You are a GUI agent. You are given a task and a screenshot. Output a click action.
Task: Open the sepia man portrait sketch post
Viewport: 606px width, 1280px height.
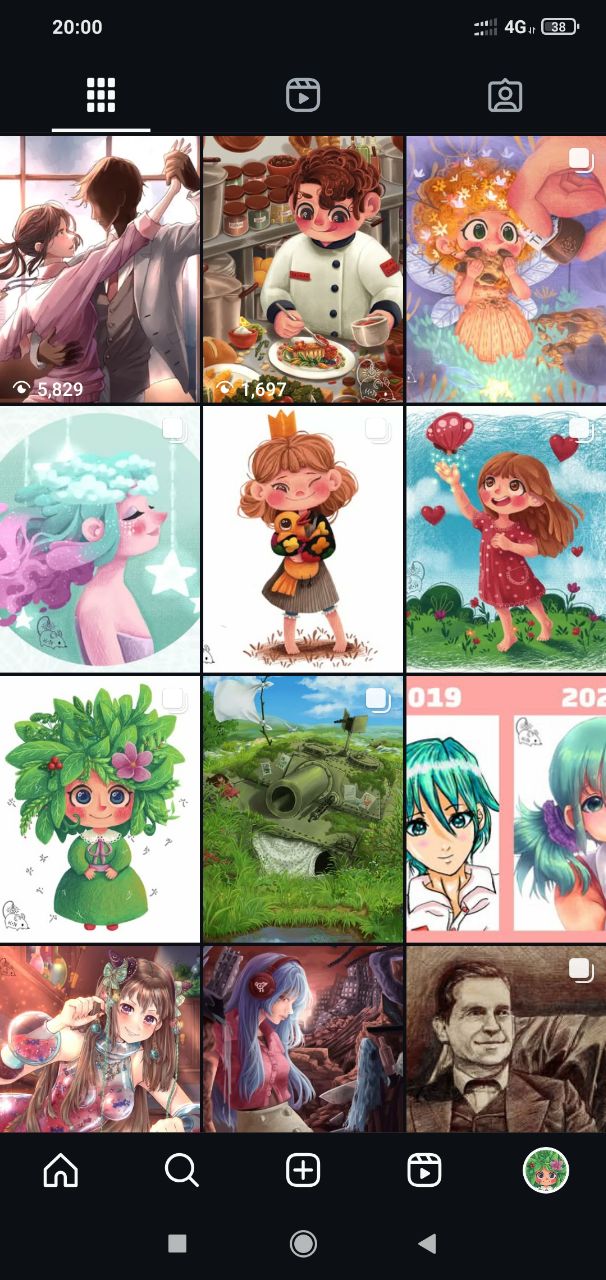coord(506,1040)
